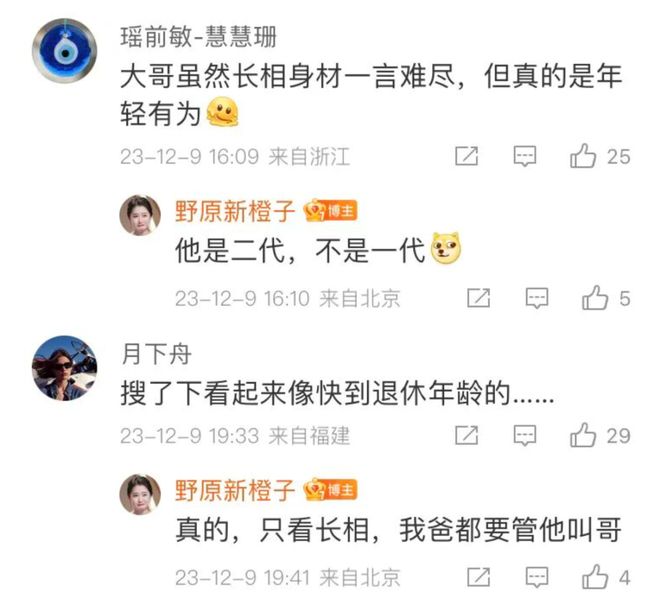This screenshot has height=606, width=660.
Task: Tap comment icon on reply 他是二代，不是一代
Action: pyautogui.click(x=538, y=297)
